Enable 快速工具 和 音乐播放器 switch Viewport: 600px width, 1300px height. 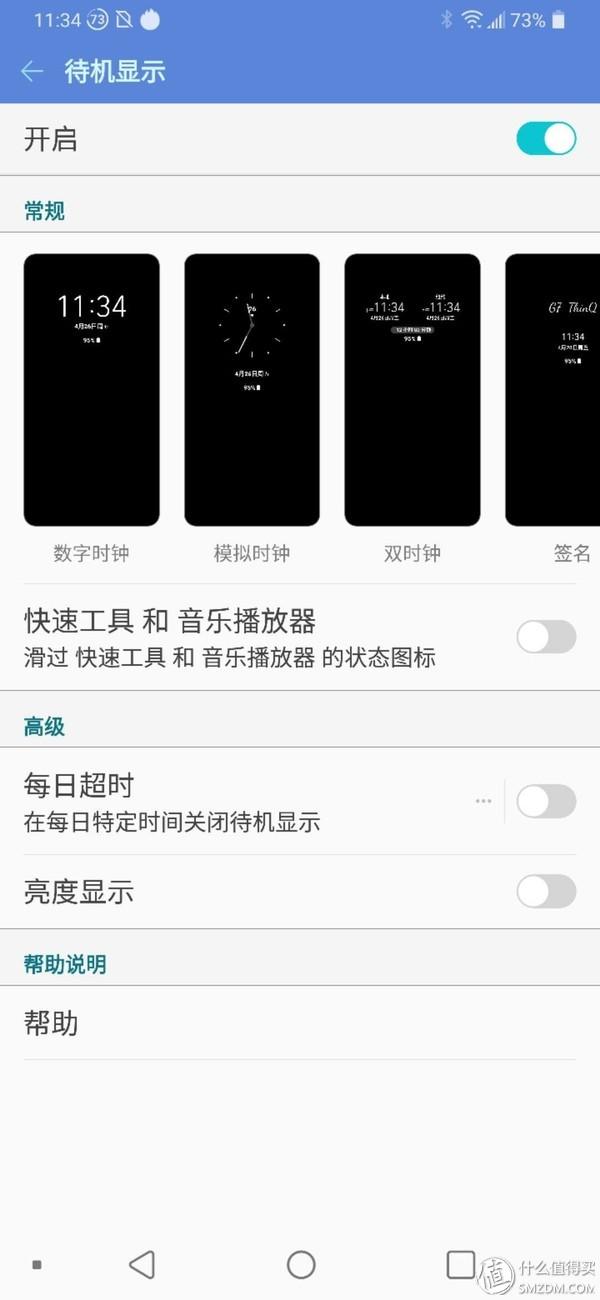coord(546,637)
